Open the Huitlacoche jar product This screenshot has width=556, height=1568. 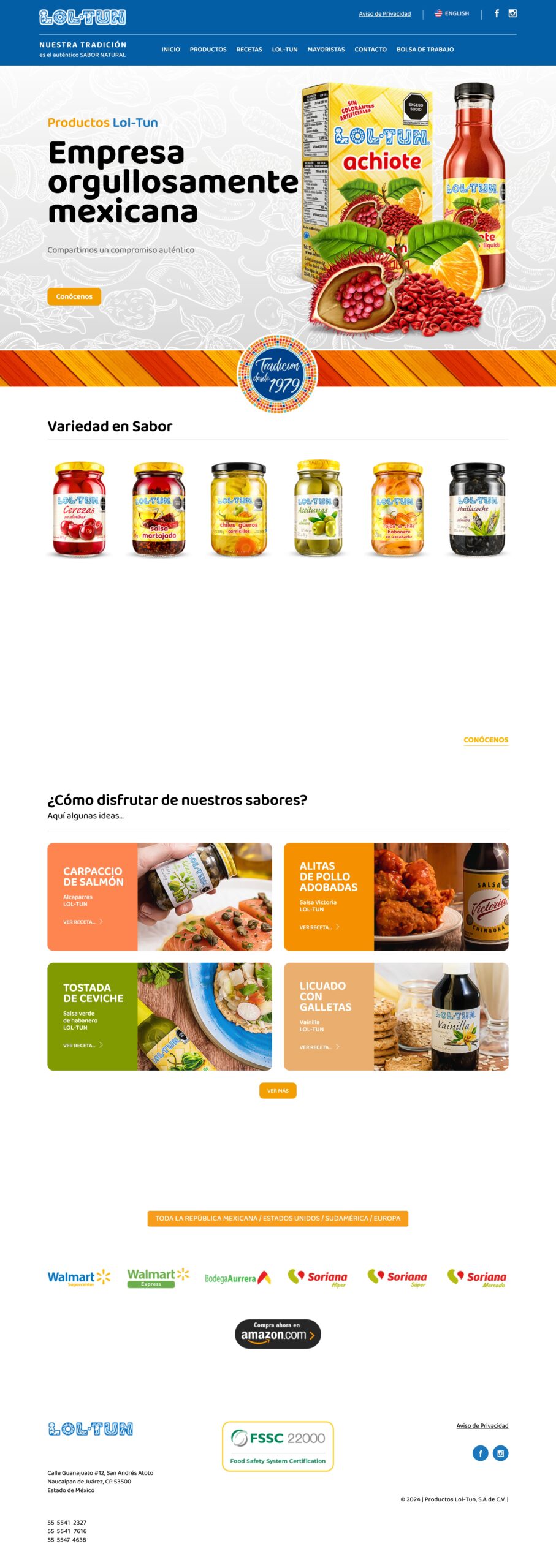(477, 509)
